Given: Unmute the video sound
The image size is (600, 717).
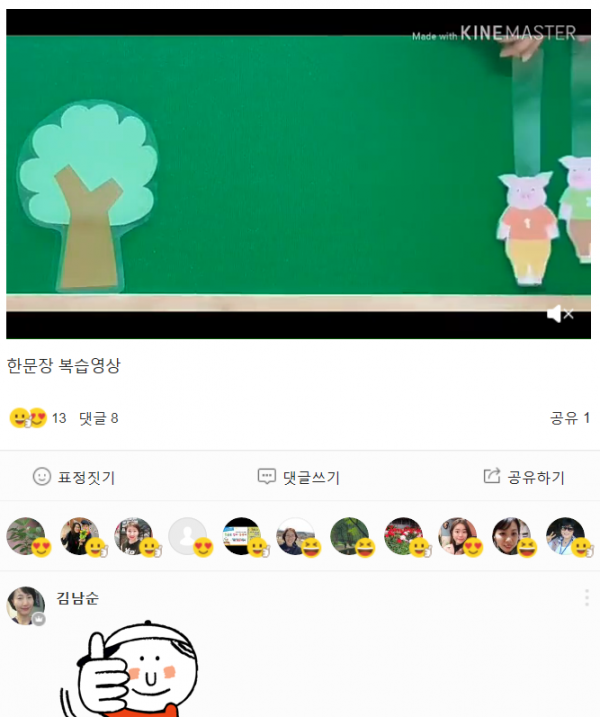Looking at the screenshot, I should pyautogui.click(x=559, y=314).
